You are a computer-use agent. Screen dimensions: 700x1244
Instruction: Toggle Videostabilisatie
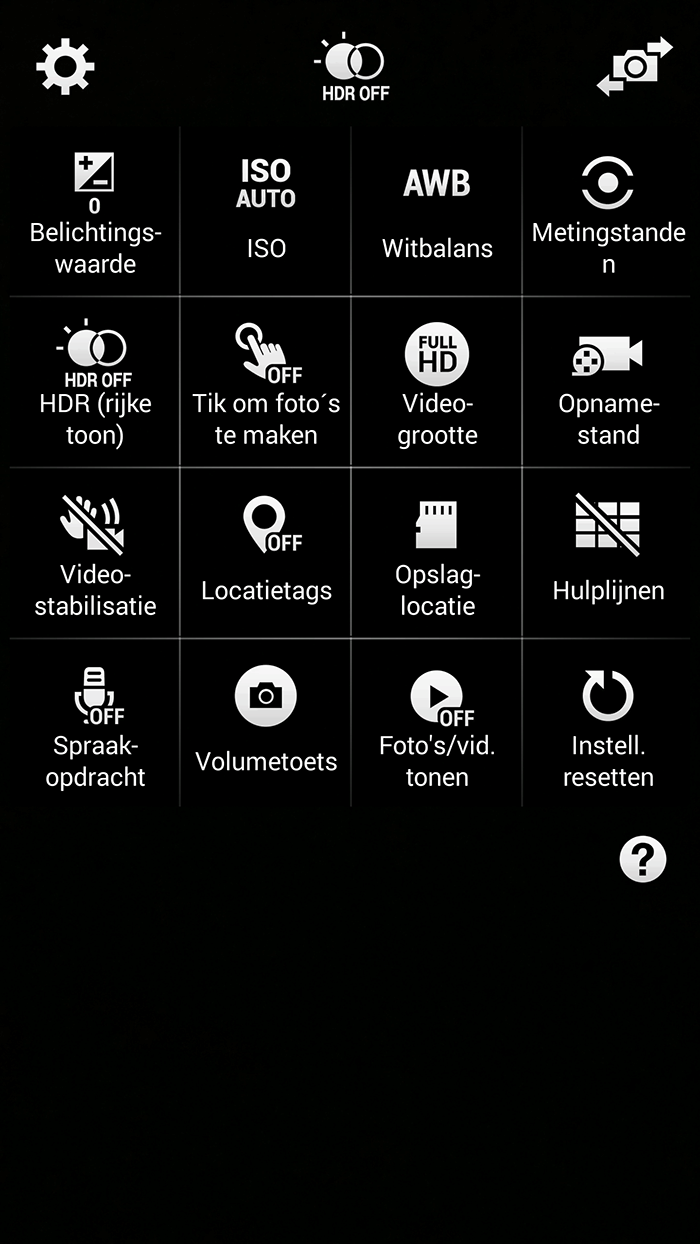pyautogui.click(x=95, y=554)
